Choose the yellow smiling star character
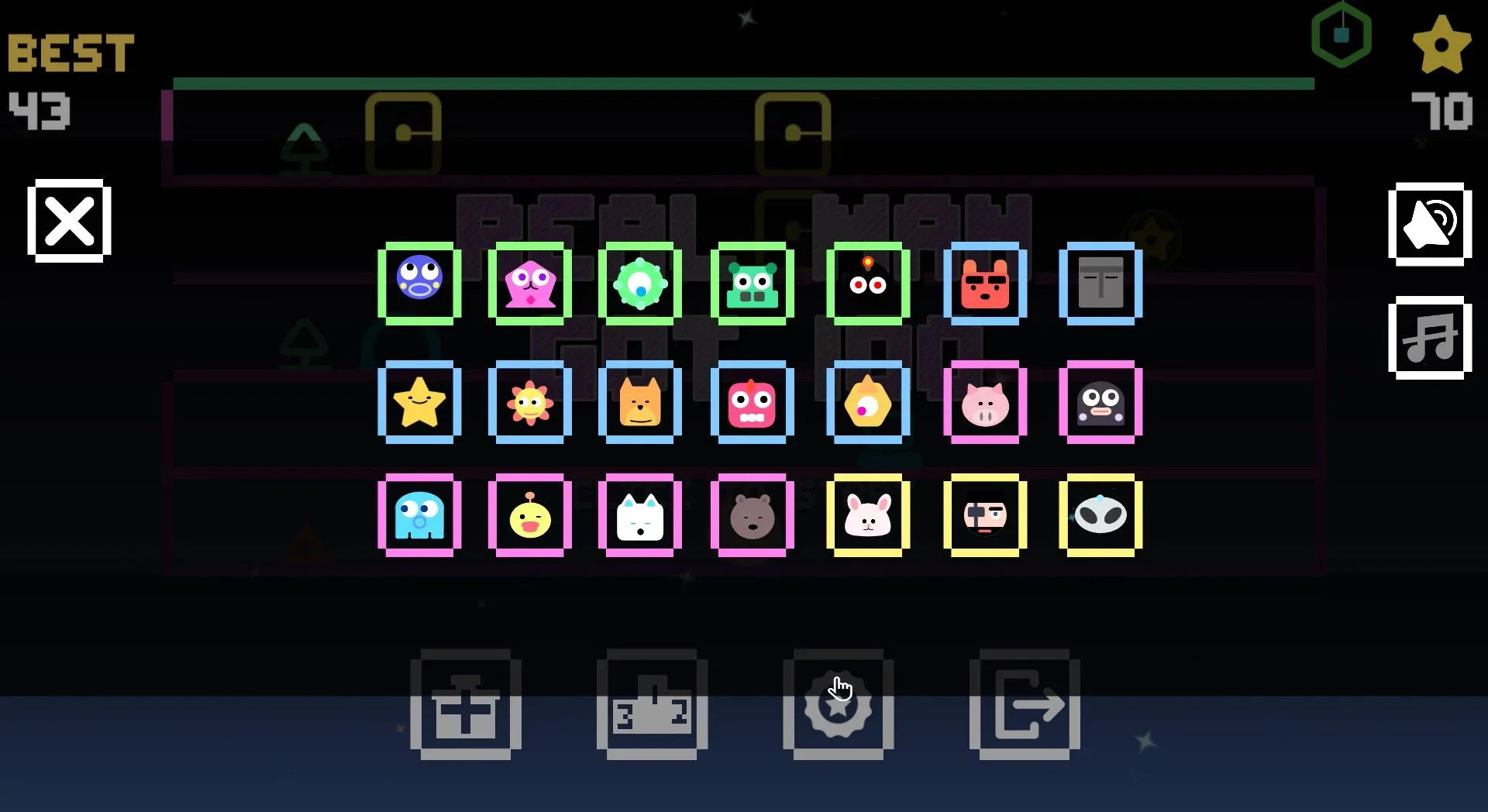This screenshot has width=1488, height=812. [x=419, y=402]
